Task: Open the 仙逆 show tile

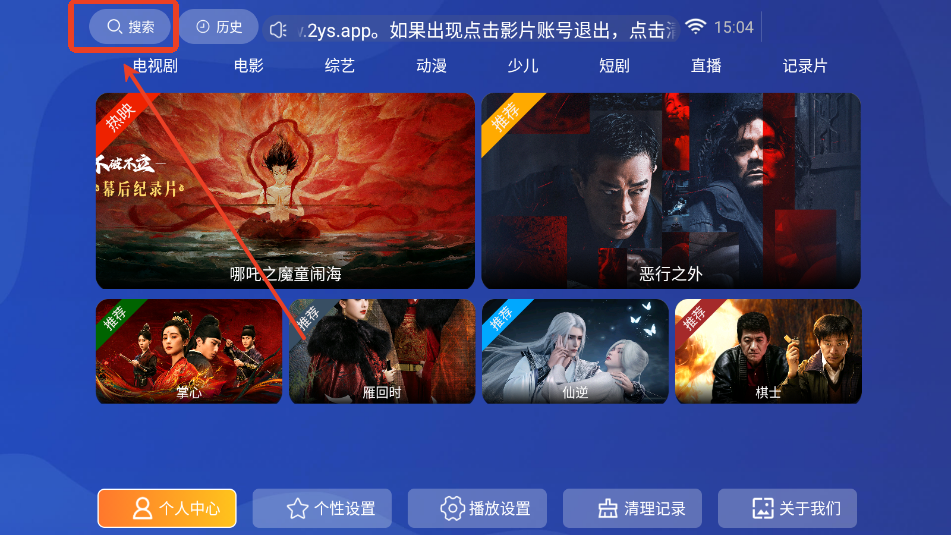Action: 575,351
